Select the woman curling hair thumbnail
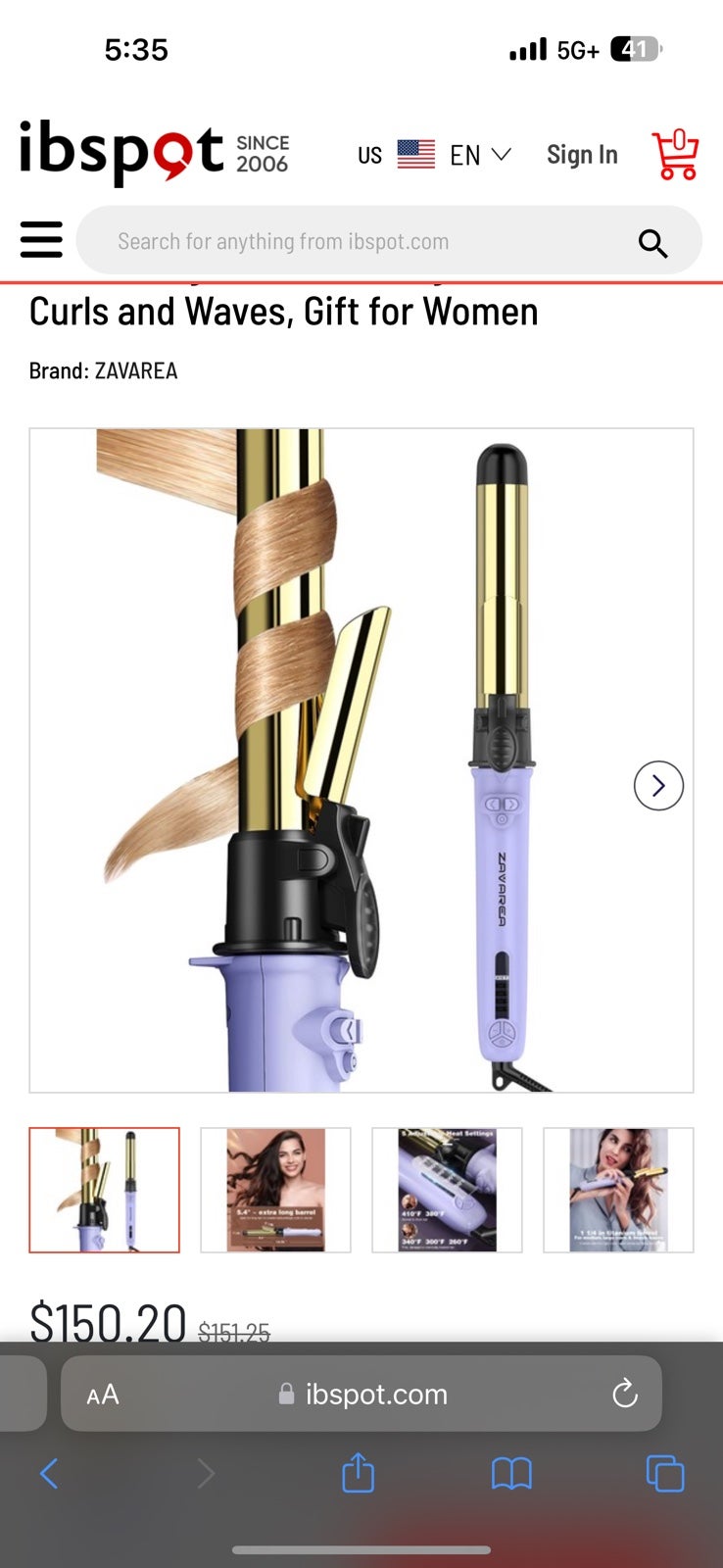The height and width of the screenshot is (1568, 723). pyautogui.click(x=618, y=1190)
